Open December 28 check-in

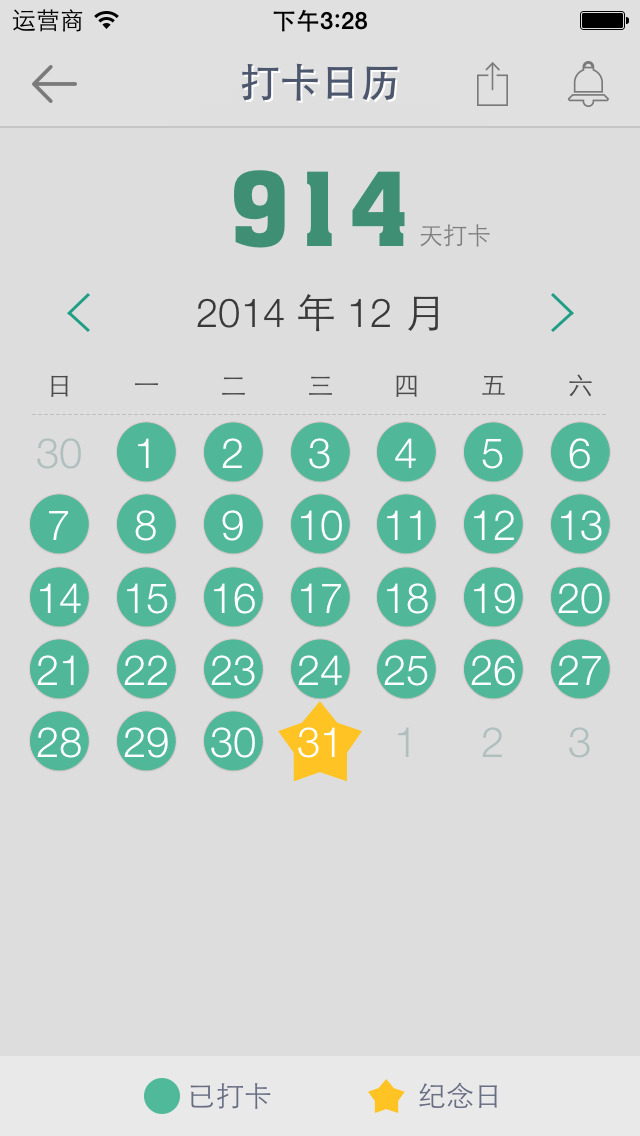(59, 742)
